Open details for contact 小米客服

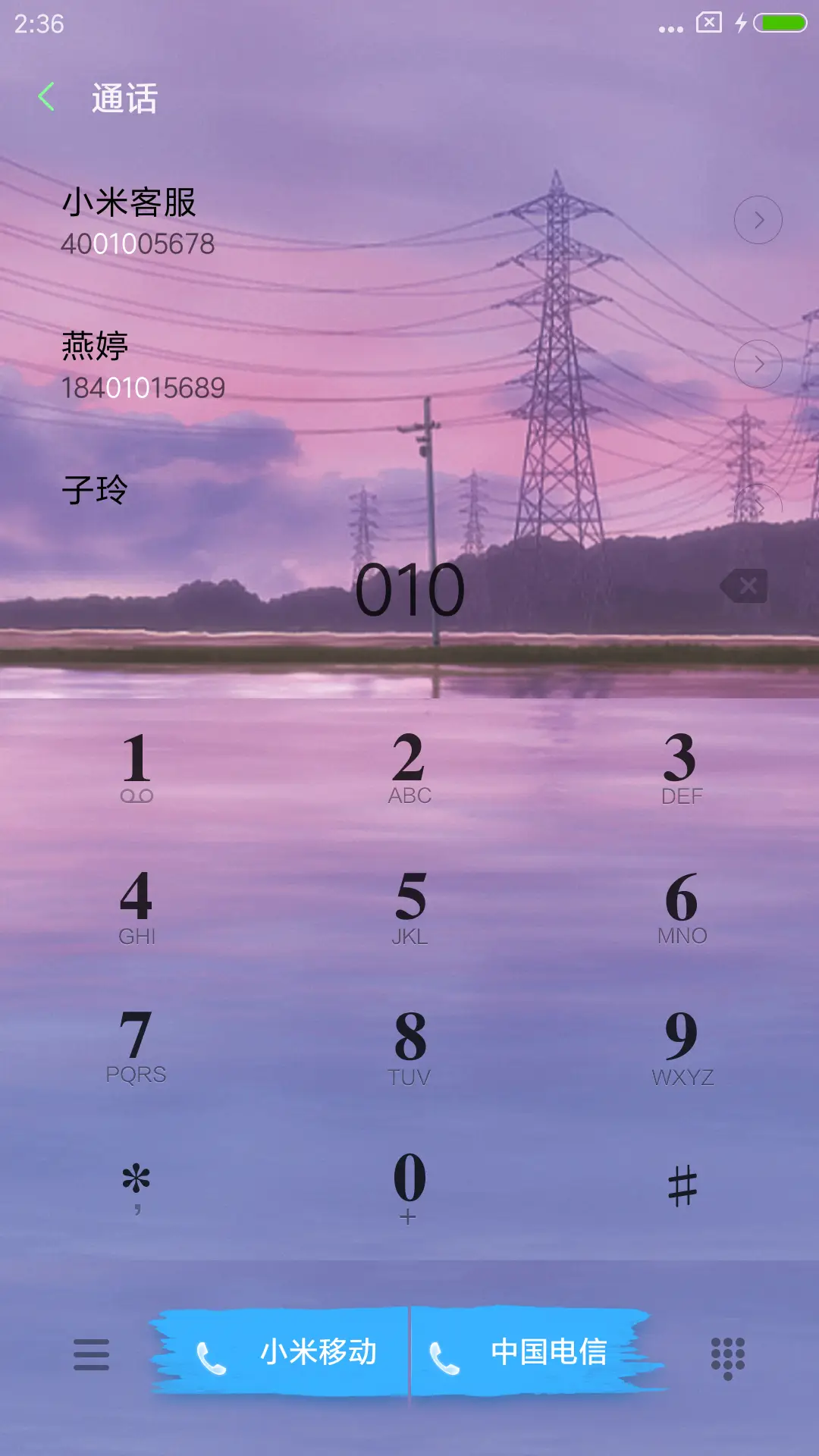pos(758,219)
